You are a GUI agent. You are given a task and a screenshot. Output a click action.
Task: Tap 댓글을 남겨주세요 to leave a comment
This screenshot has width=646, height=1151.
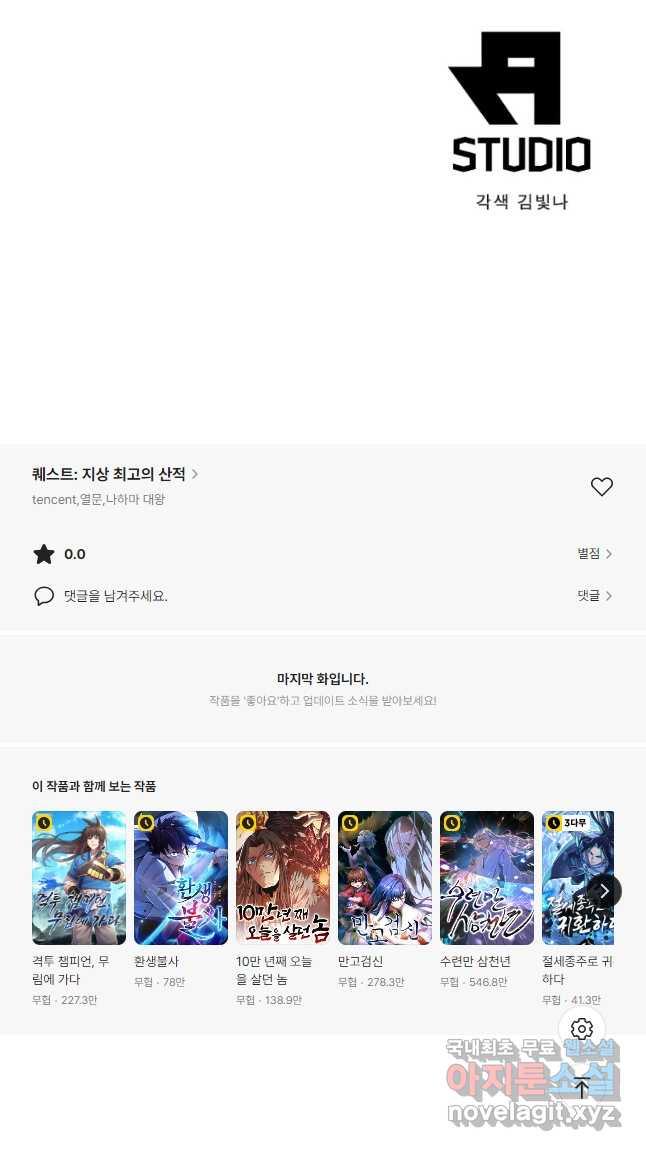(115, 596)
